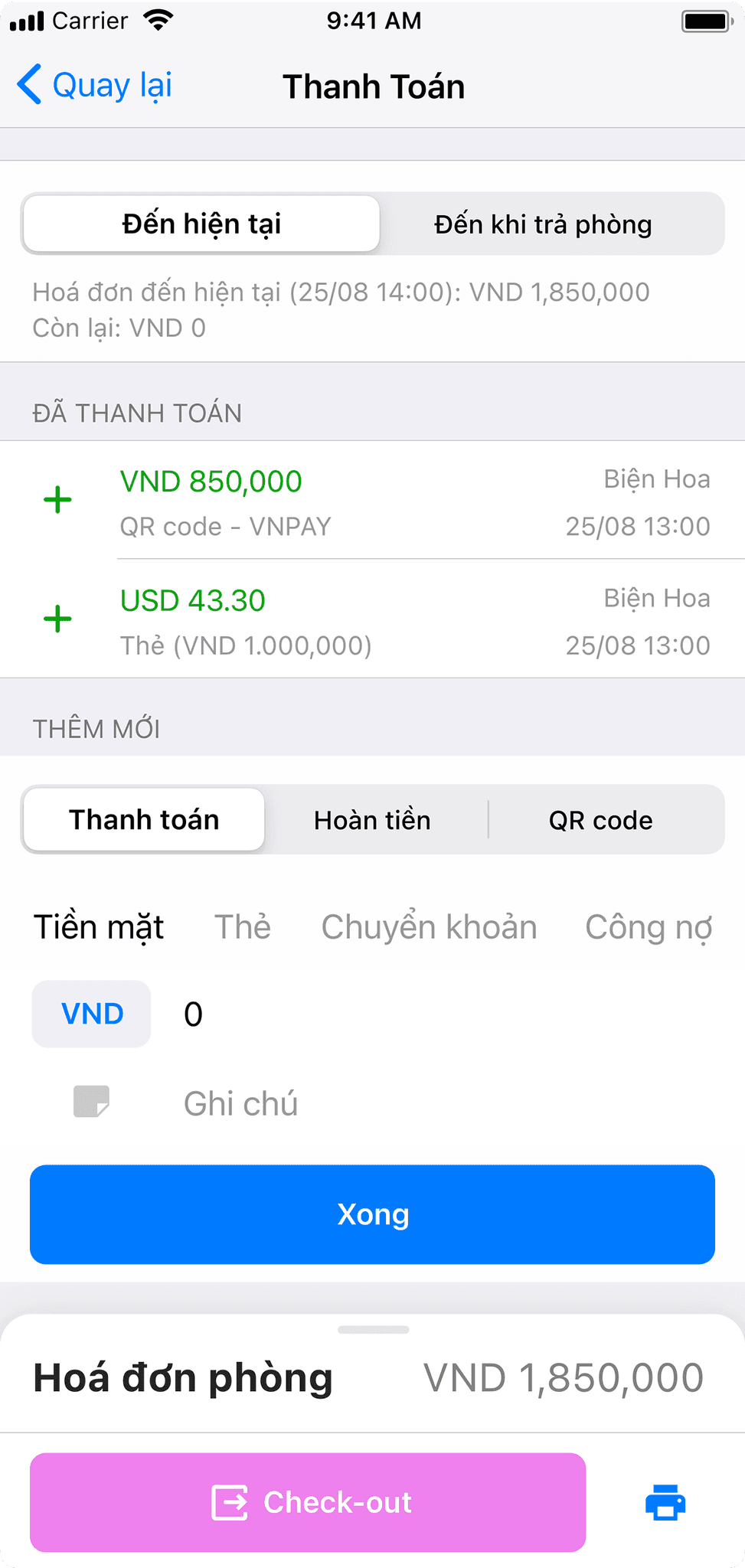Choose Thẻ payment method
Screen dimensions: 745x1568
(243, 927)
